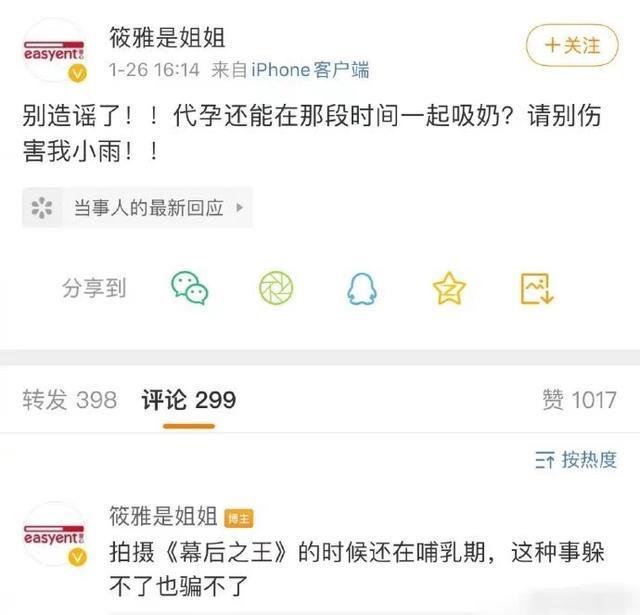Open the post author's profile avatar
This screenshot has height=615, width=640.
click(54, 50)
